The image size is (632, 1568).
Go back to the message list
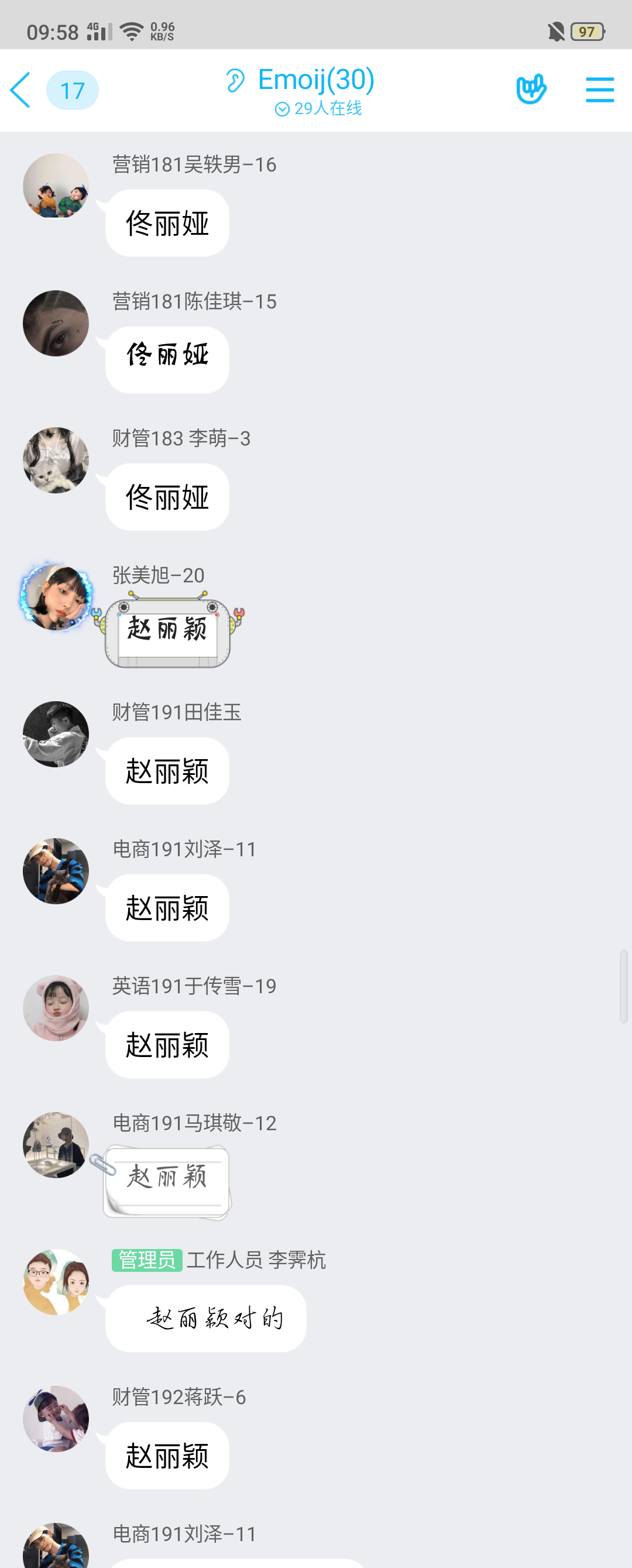(x=20, y=90)
